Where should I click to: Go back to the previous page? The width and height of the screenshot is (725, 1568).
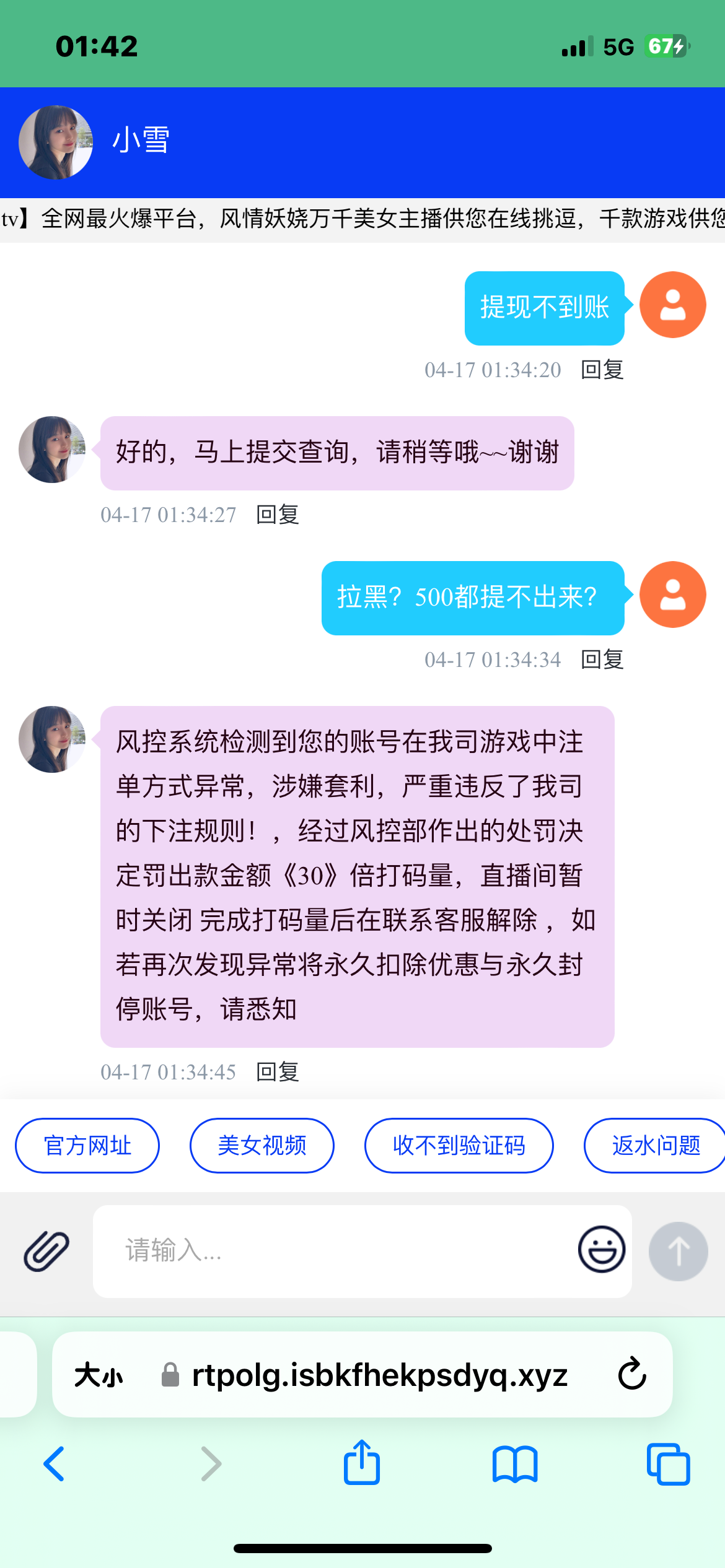tap(55, 1464)
